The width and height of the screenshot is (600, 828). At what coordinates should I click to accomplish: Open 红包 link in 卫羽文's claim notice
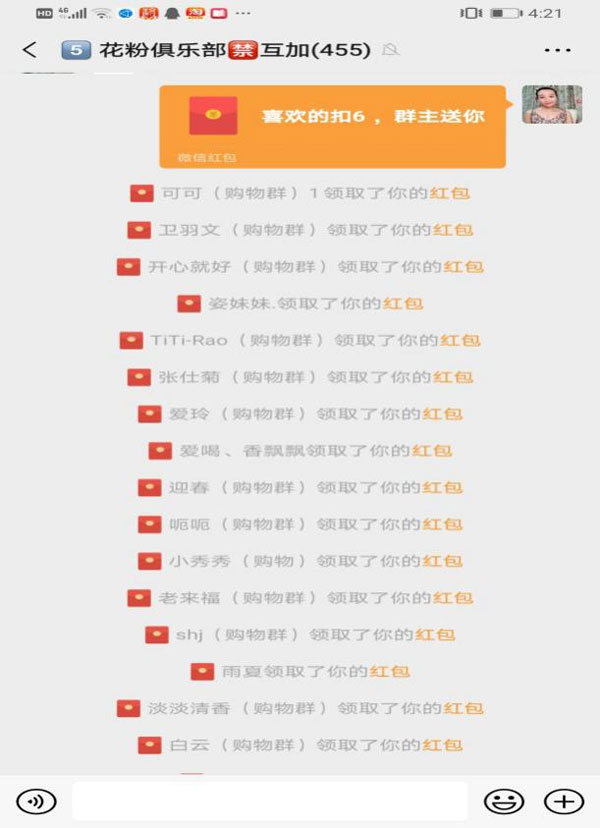[453, 230]
